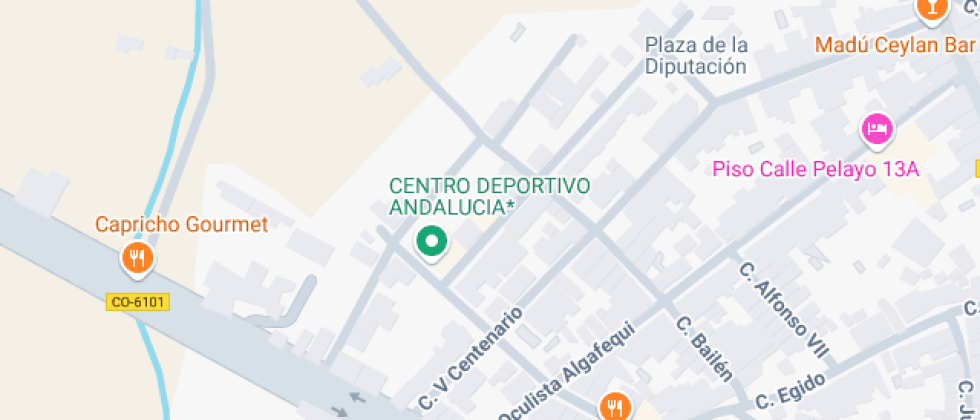
Task: Open the Capricho Gourmet restaurant pin
Action: (137, 259)
